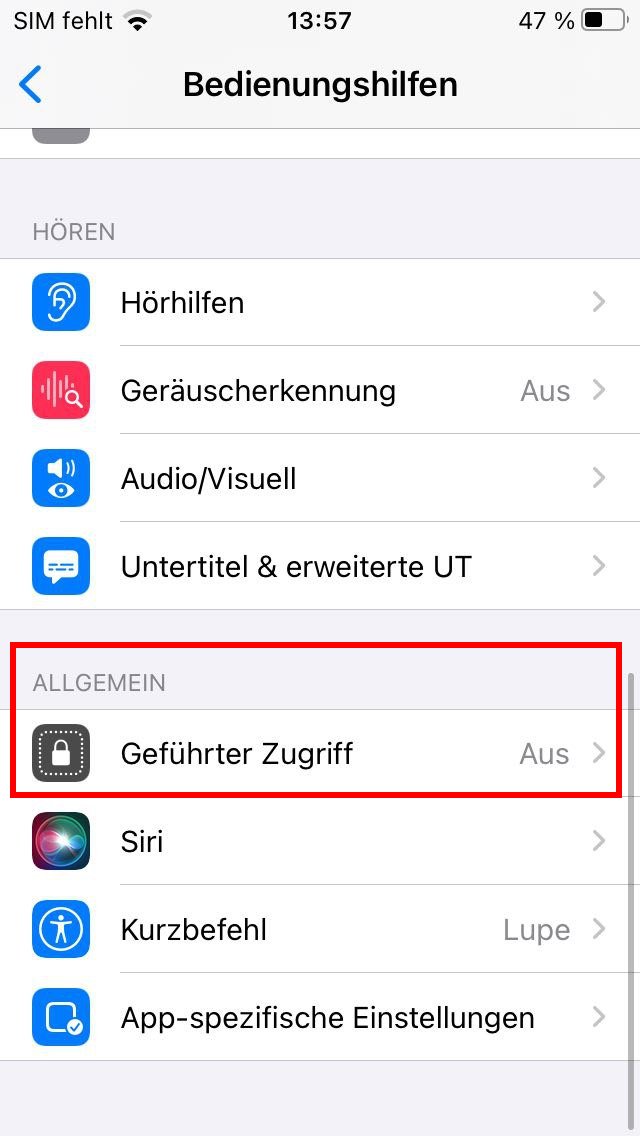Open App-spezifische Einstellungen
The width and height of the screenshot is (640, 1136).
[320, 1018]
